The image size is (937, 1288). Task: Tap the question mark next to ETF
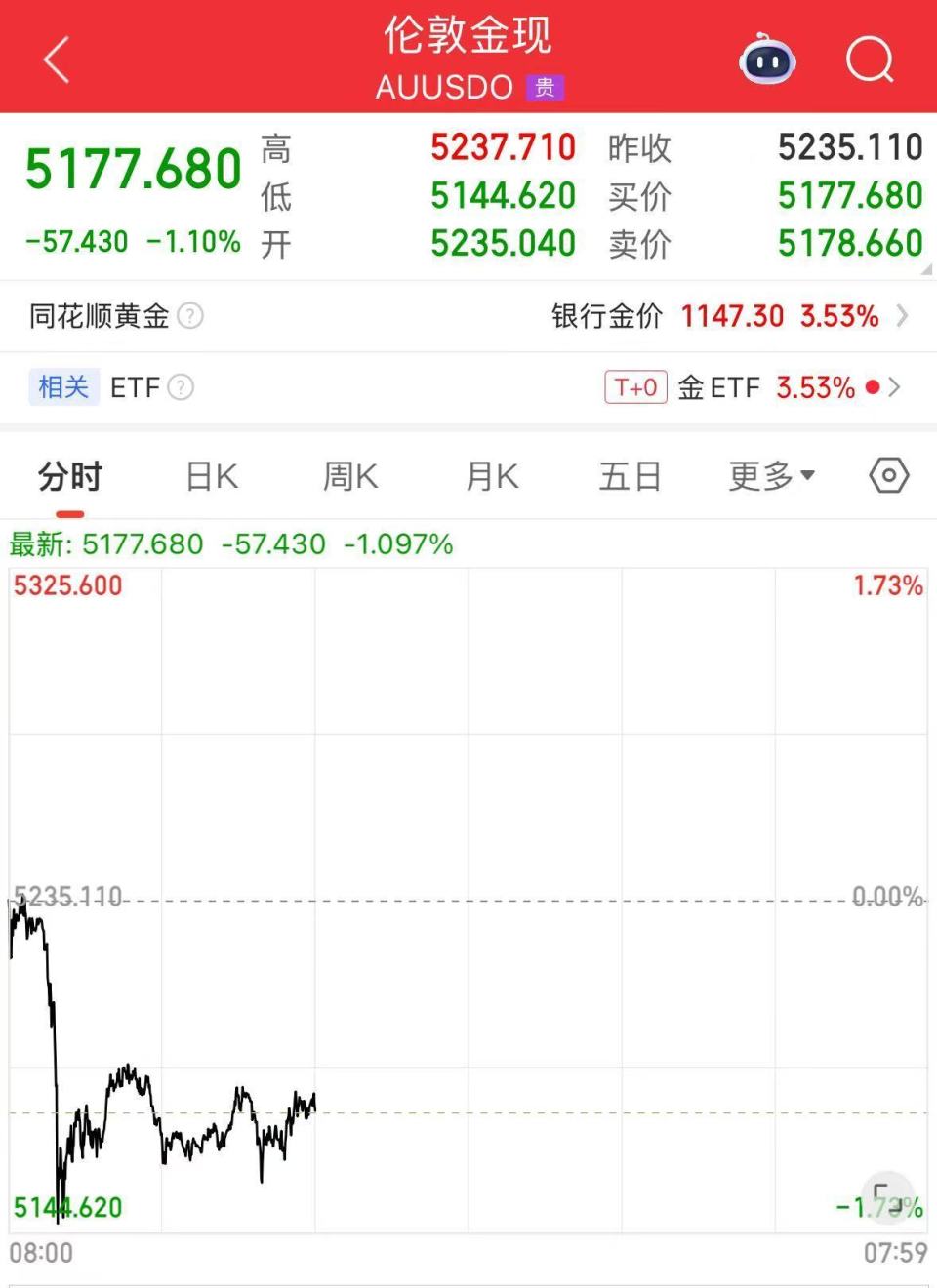click(181, 387)
